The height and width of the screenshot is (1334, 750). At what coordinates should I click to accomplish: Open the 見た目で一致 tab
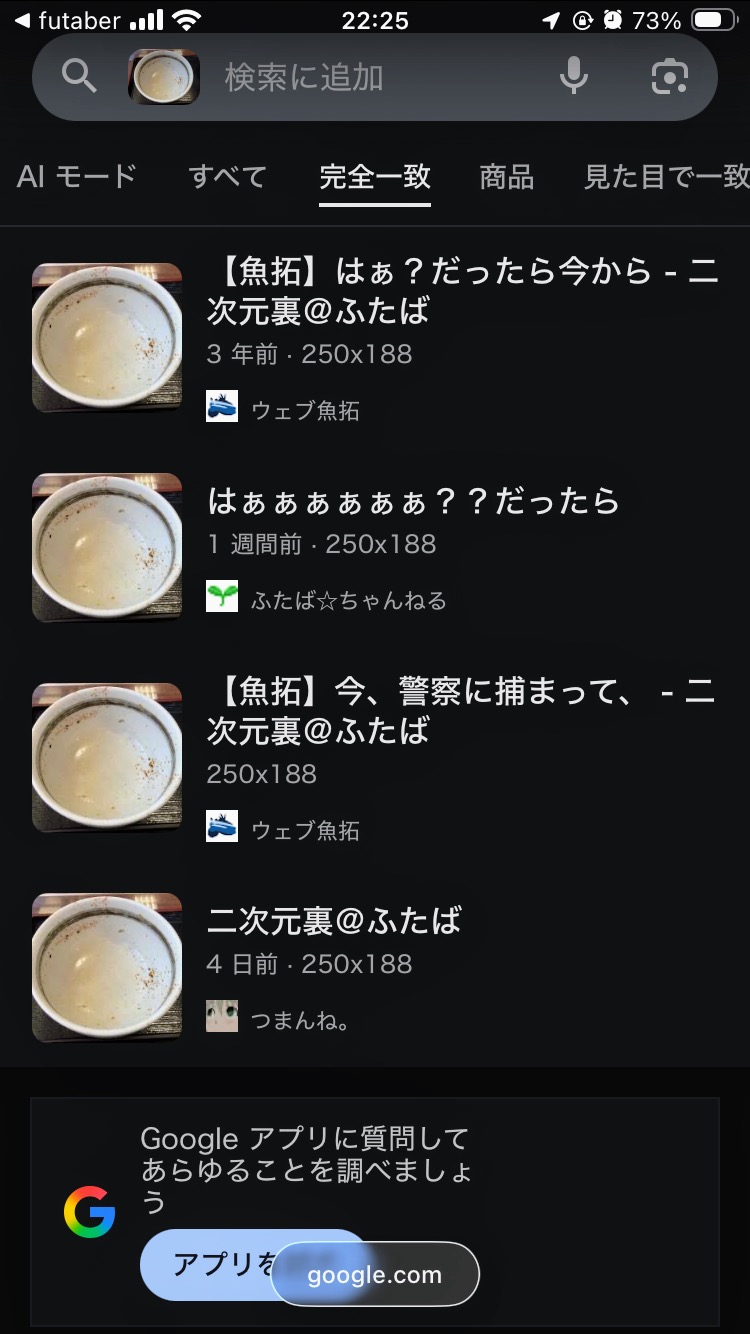[x=666, y=177]
